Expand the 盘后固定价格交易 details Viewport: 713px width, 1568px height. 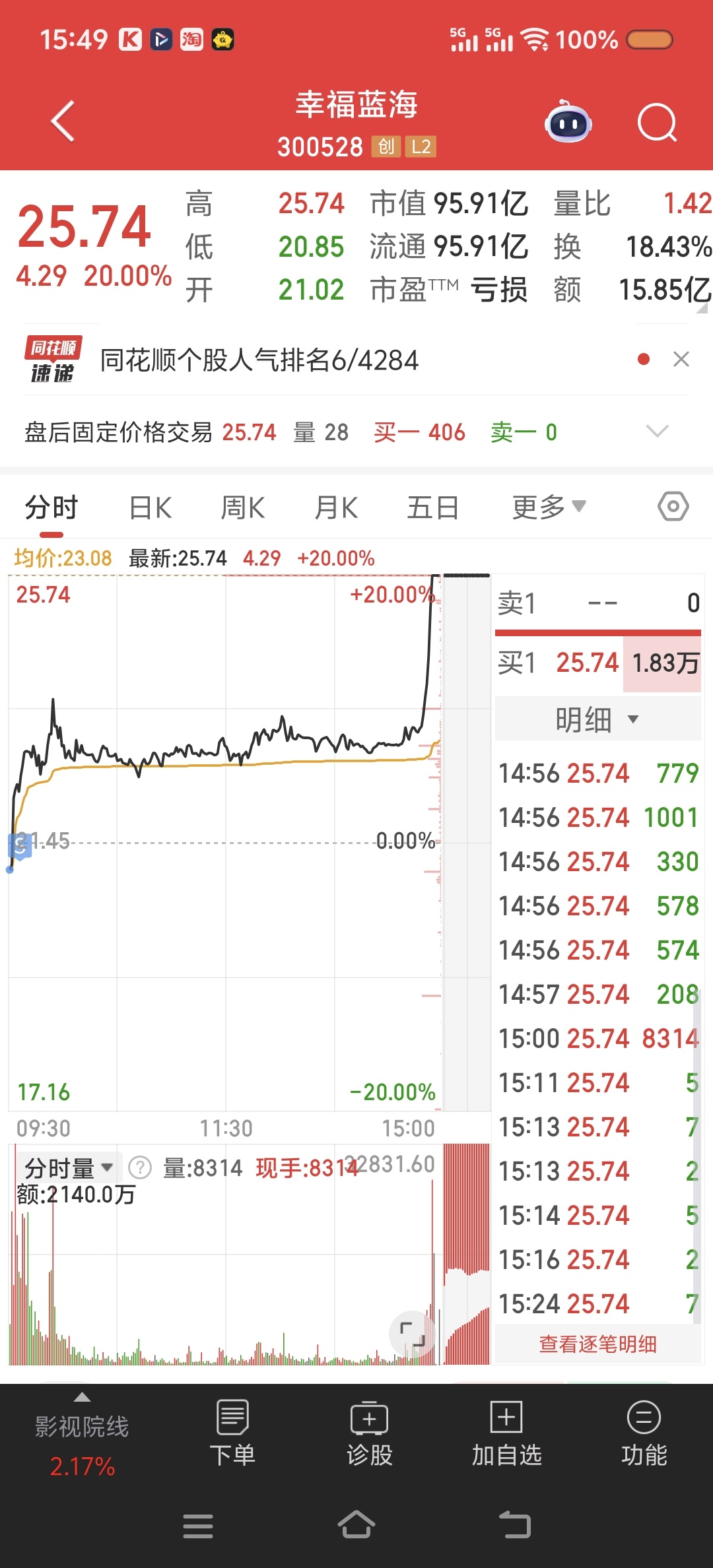tap(657, 432)
